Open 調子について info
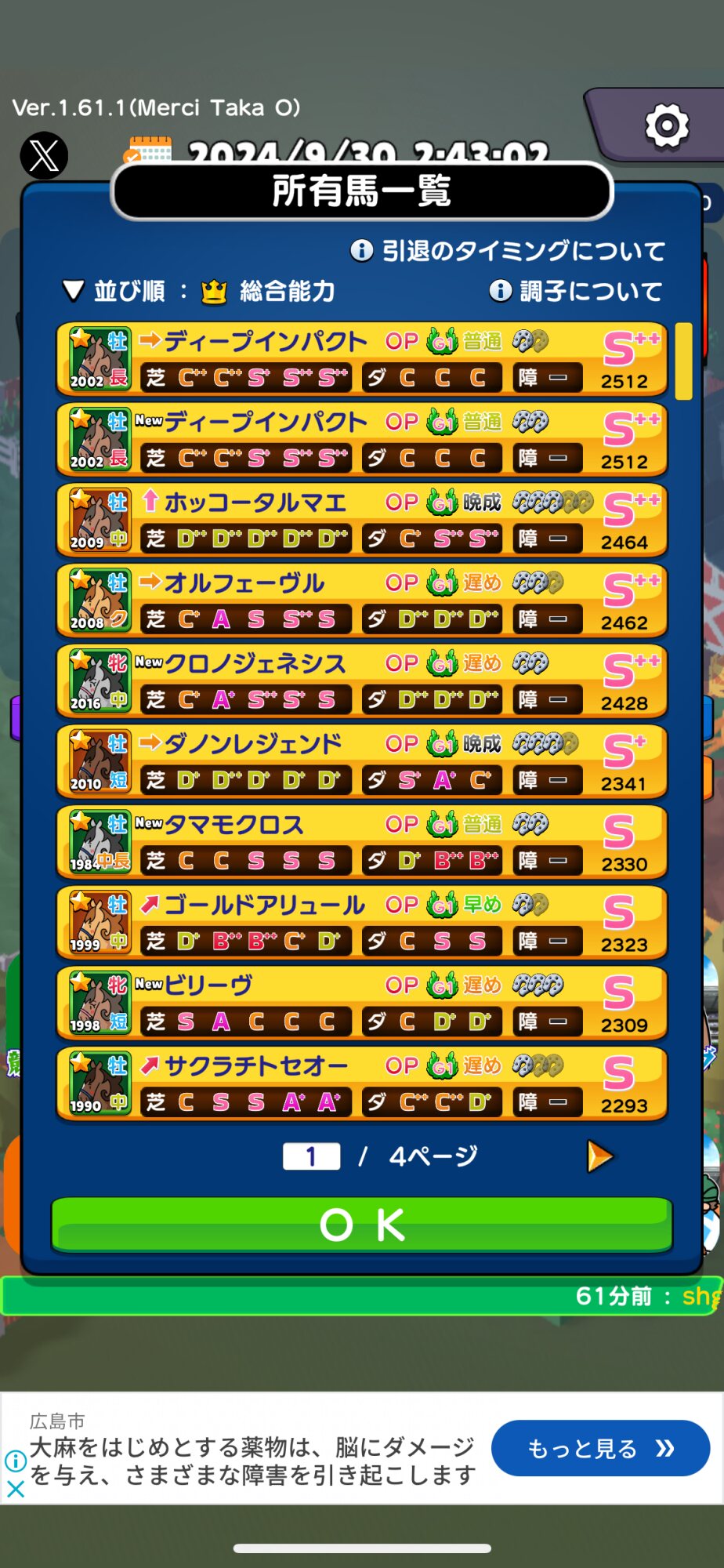This screenshot has width=724, height=1568. click(576, 291)
